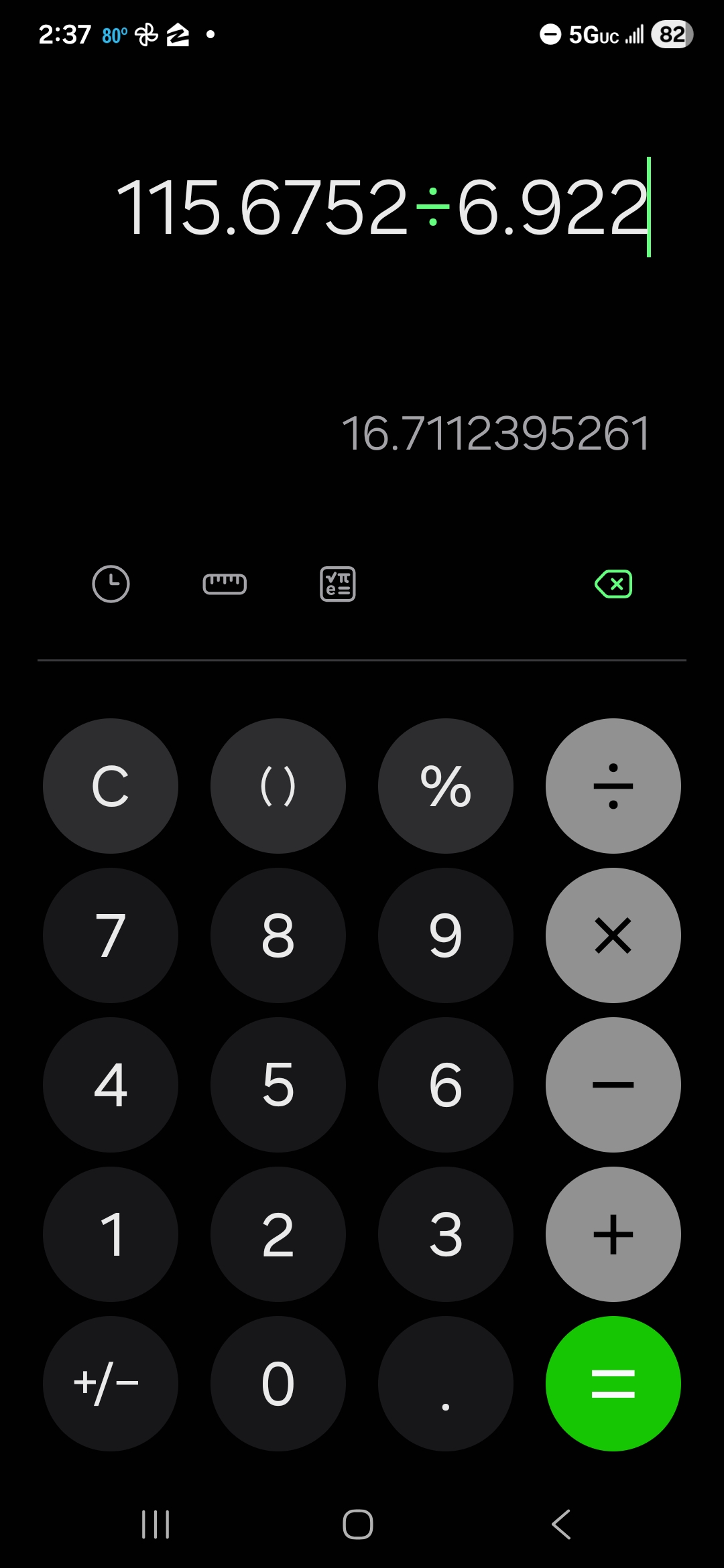Viewport: 724px width, 1568px height.
Task: Select the multiplication operator
Action: [613, 935]
